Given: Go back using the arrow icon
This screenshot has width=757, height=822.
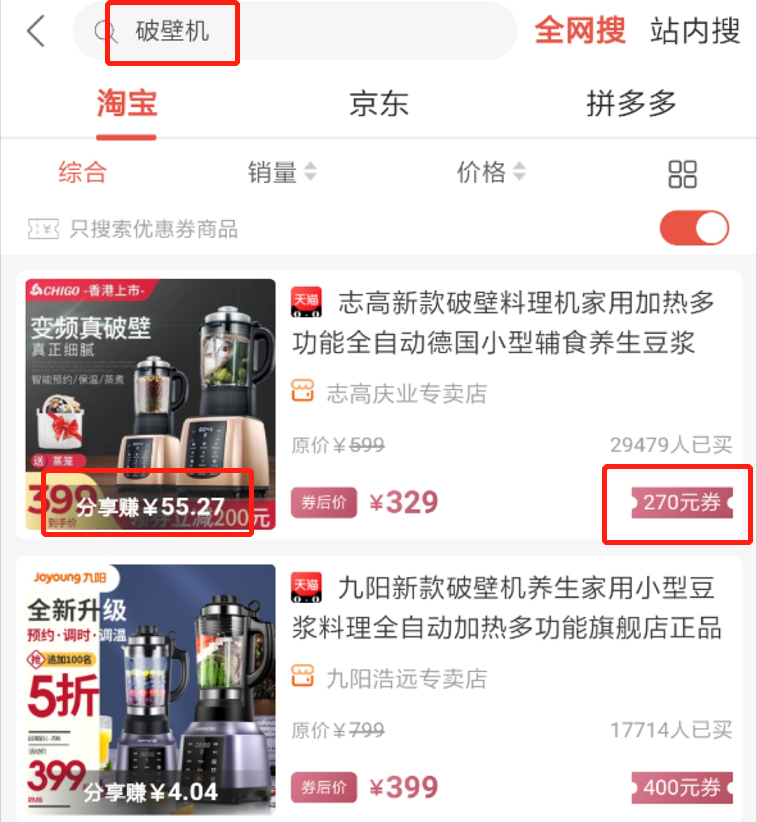Looking at the screenshot, I should (36, 31).
